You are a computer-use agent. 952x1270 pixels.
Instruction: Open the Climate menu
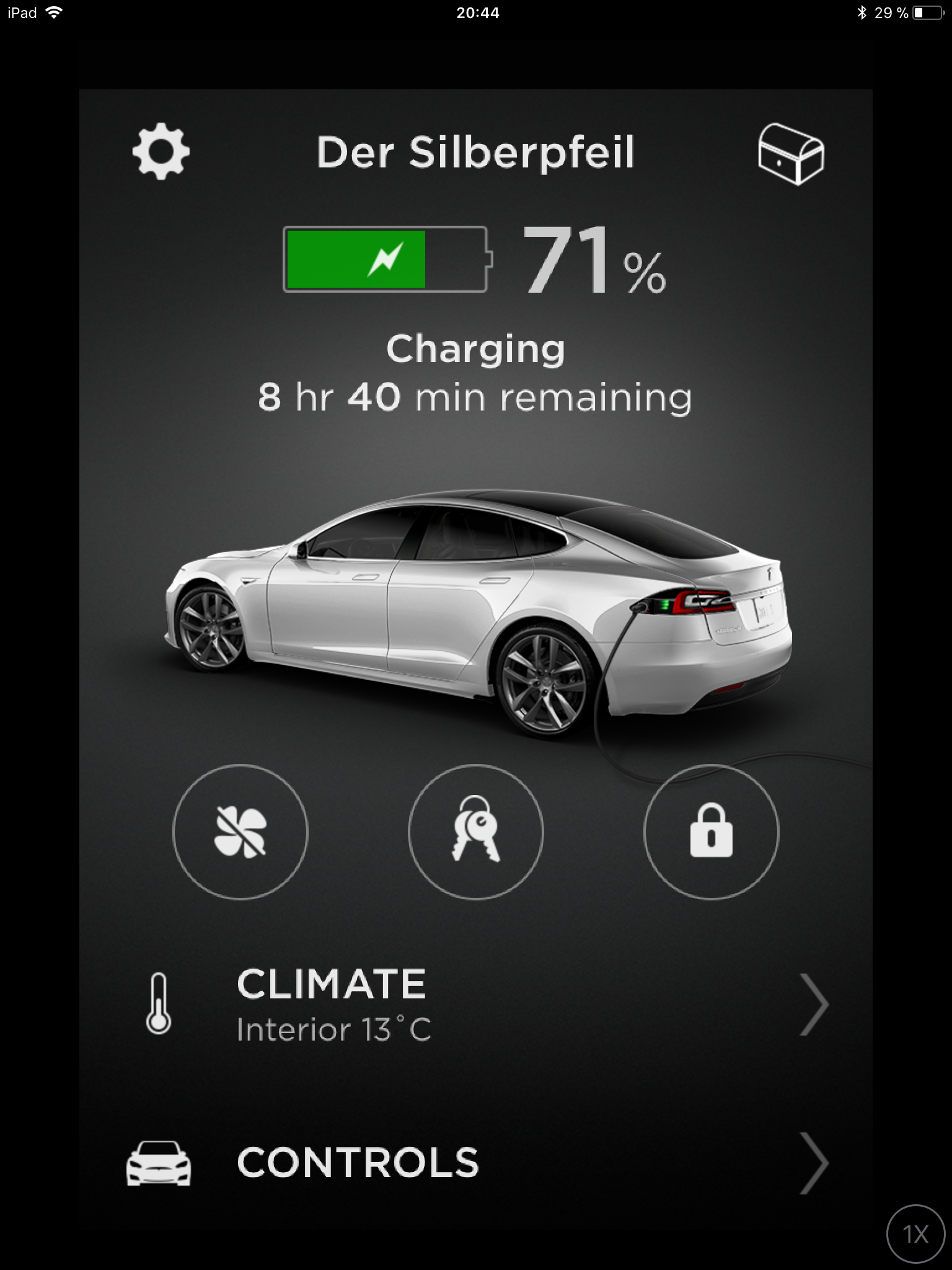(475, 1004)
